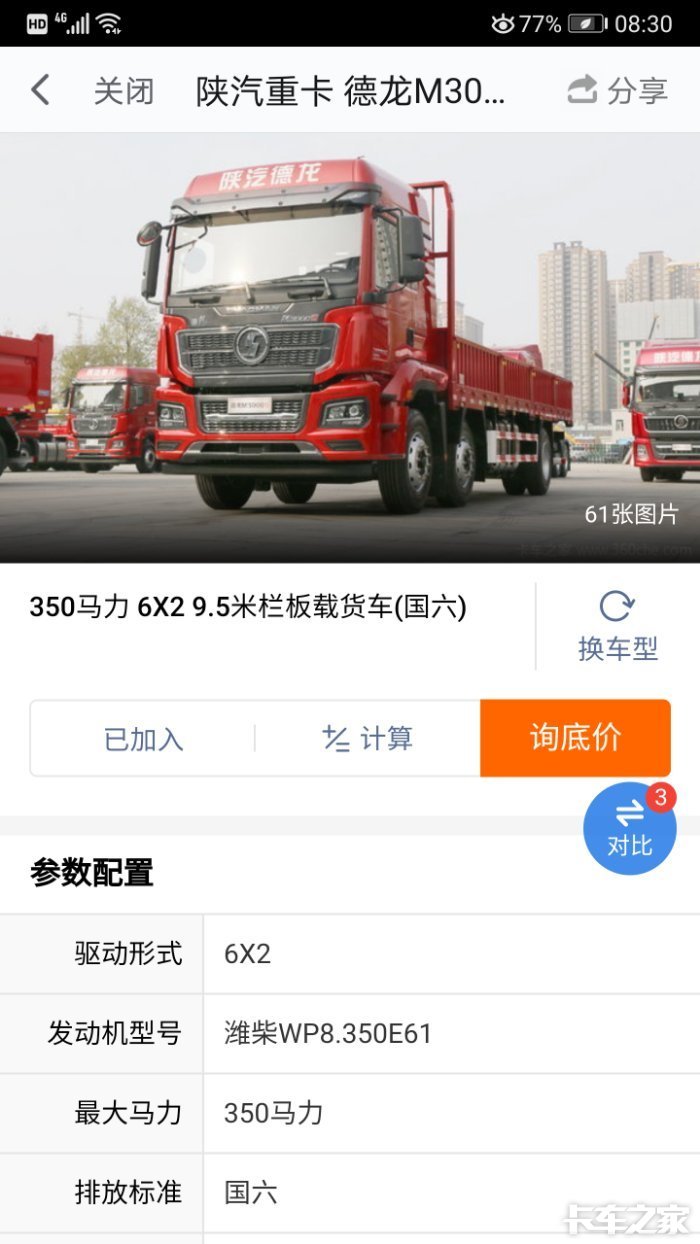Go back using the arrow icon
Viewport: 700px width, 1244px height.
point(40,90)
